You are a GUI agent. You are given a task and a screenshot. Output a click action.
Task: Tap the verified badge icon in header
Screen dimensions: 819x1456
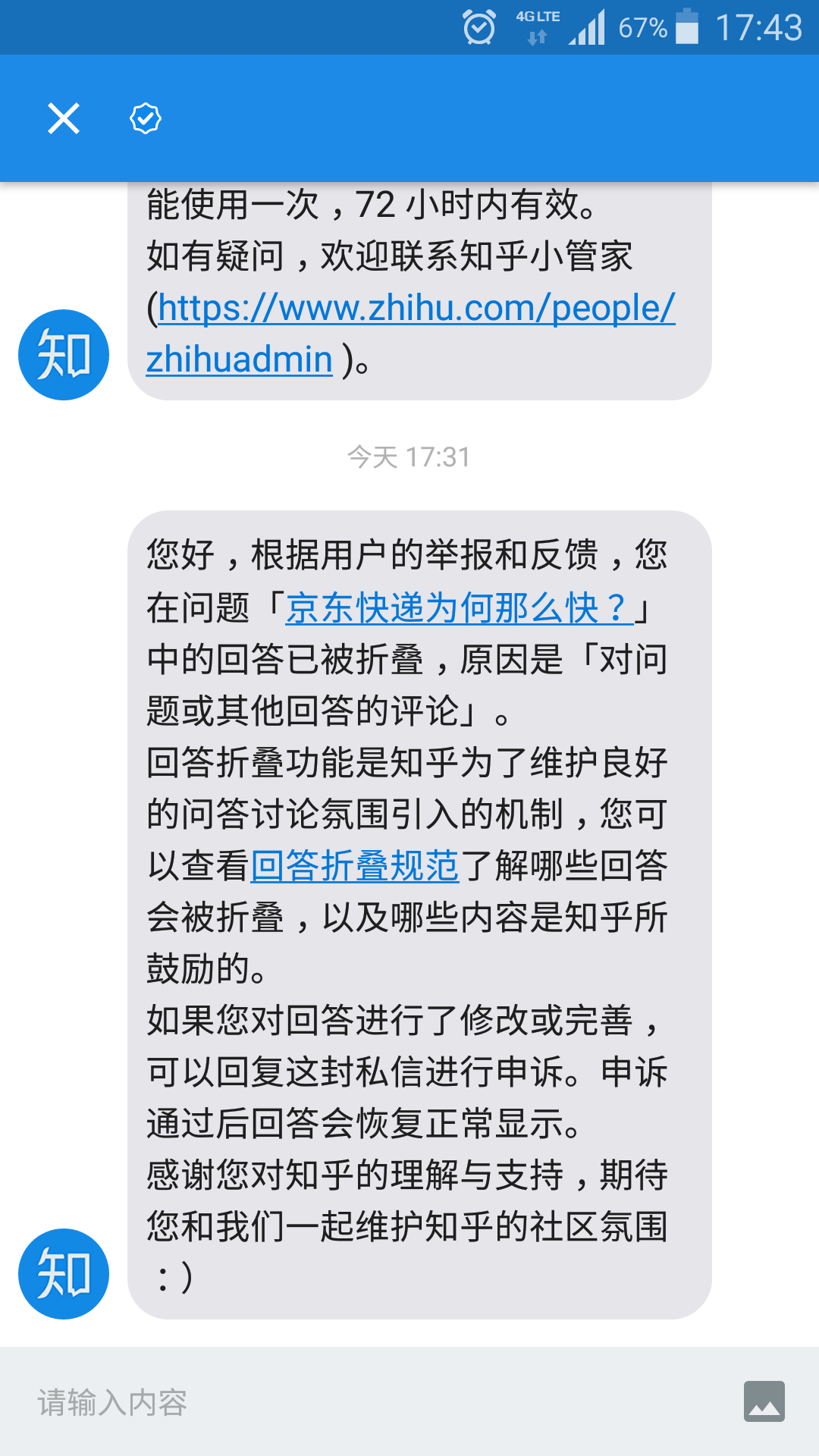146,118
